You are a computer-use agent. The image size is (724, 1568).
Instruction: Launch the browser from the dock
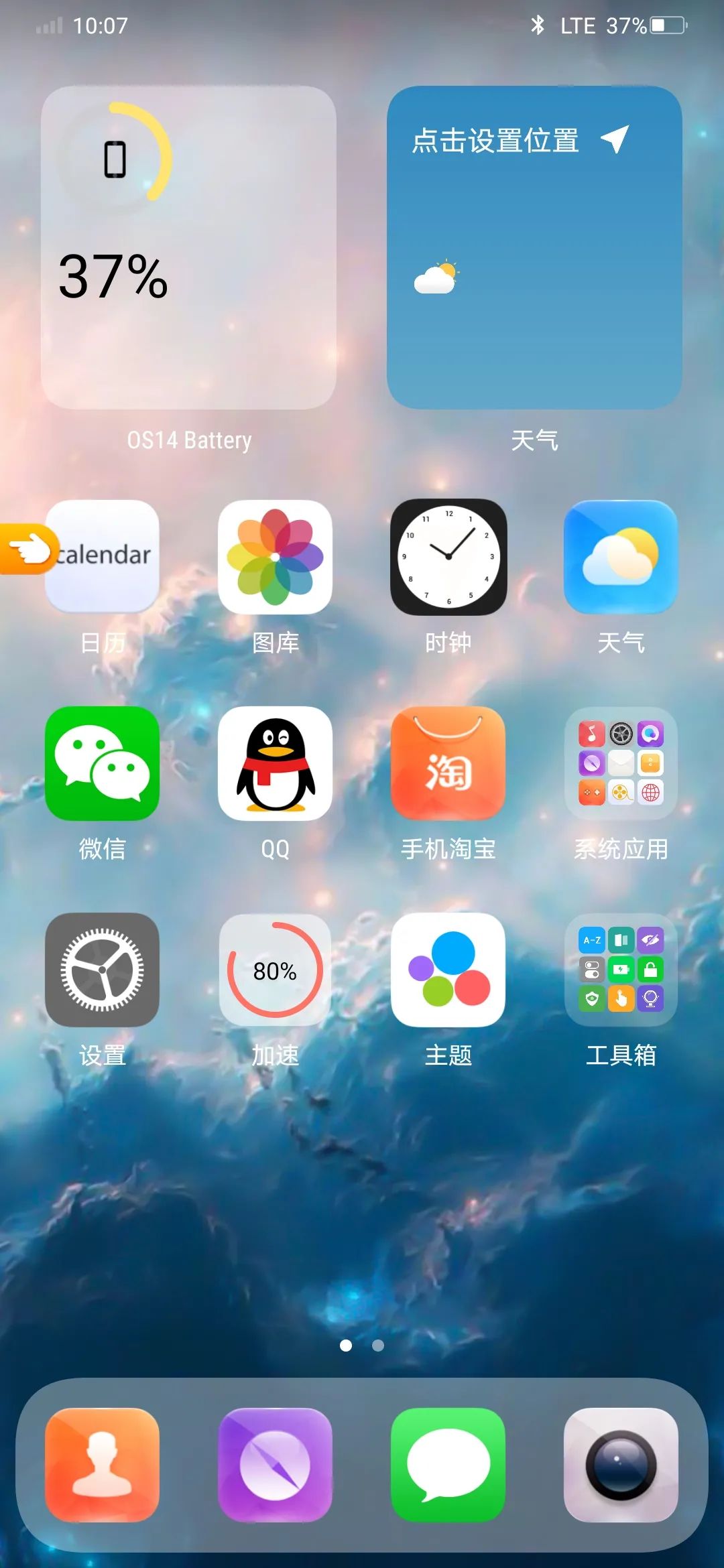[276, 1464]
